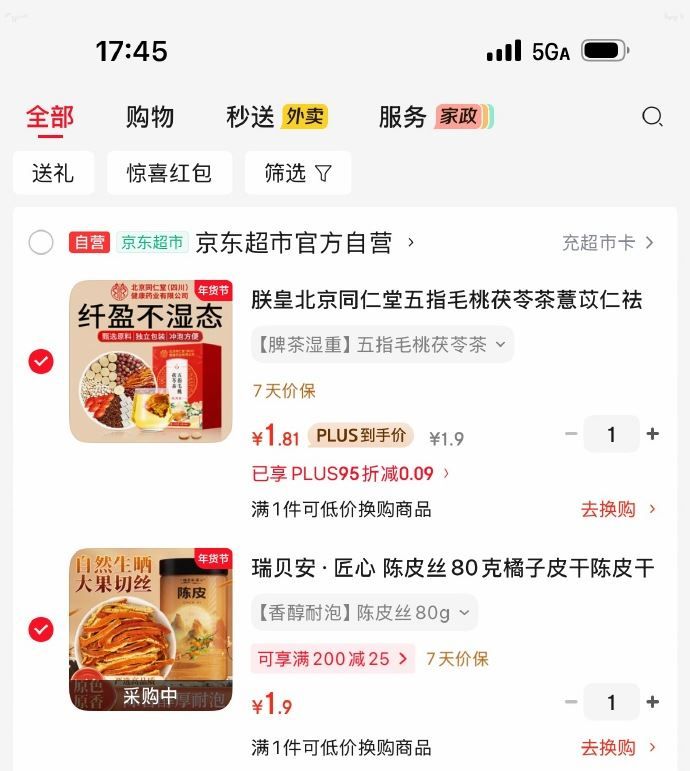
Task: Select the 全部 tab
Action: click(50, 117)
